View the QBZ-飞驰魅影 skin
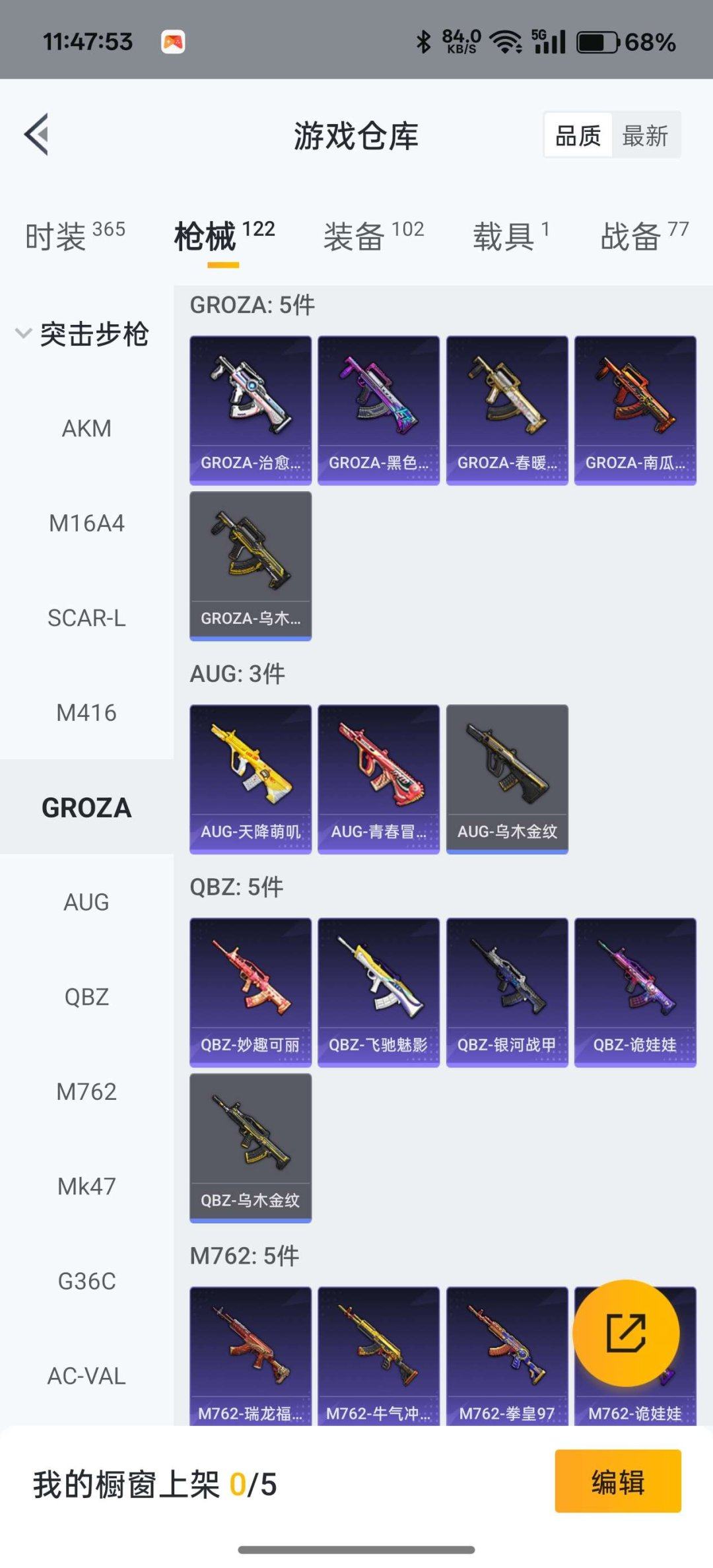The height and width of the screenshot is (1568, 713). [378, 992]
